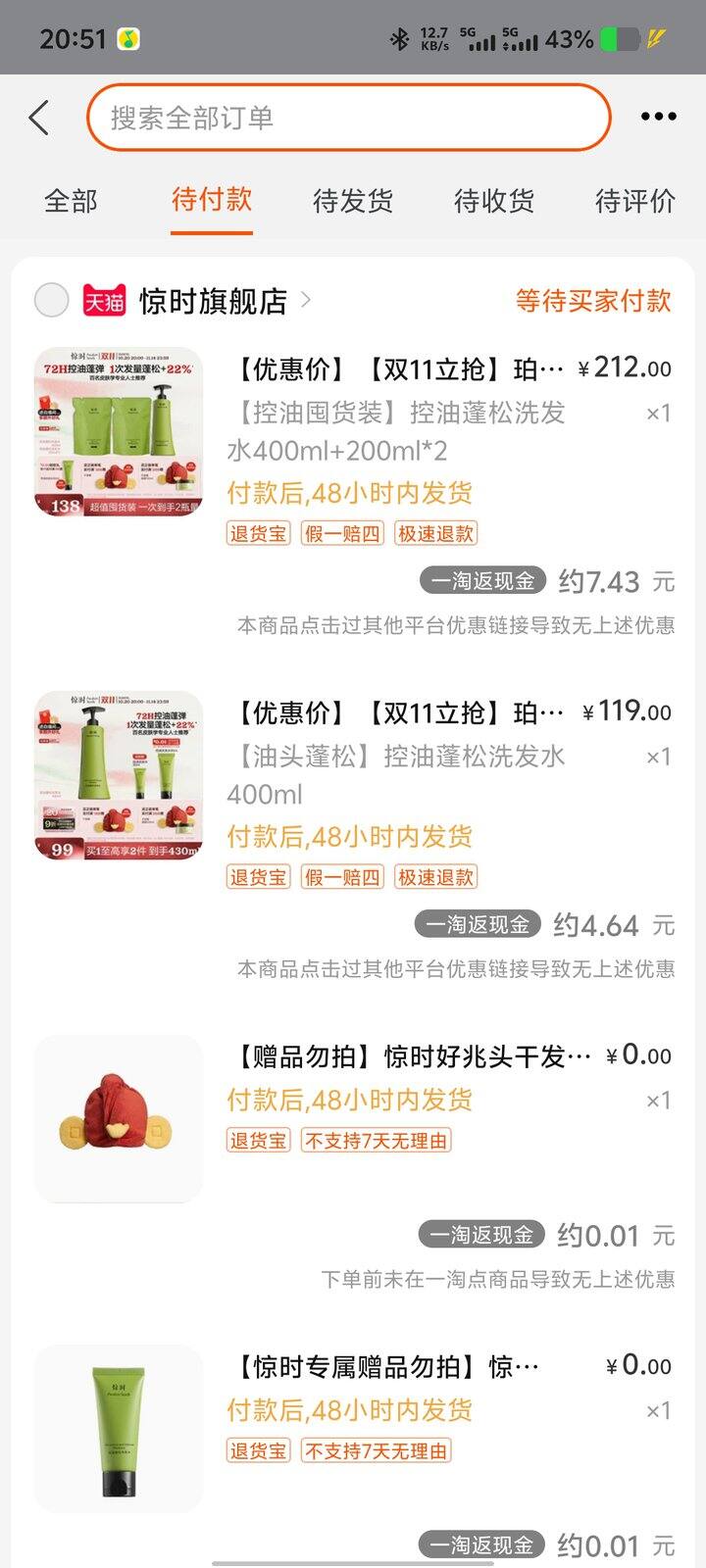The width and height of the screenshot is (706, 1568).
Task: Open the shampoo bundle product thumbnail
Action: coord(117,431)
